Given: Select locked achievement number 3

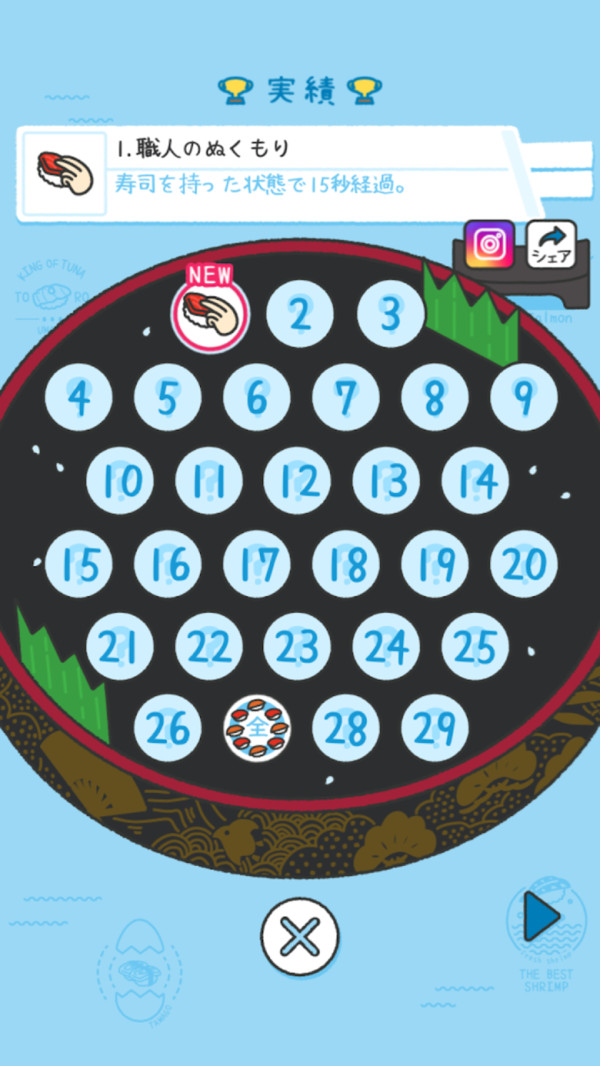Looking at the screenshot, I should (x=389, y=314).
